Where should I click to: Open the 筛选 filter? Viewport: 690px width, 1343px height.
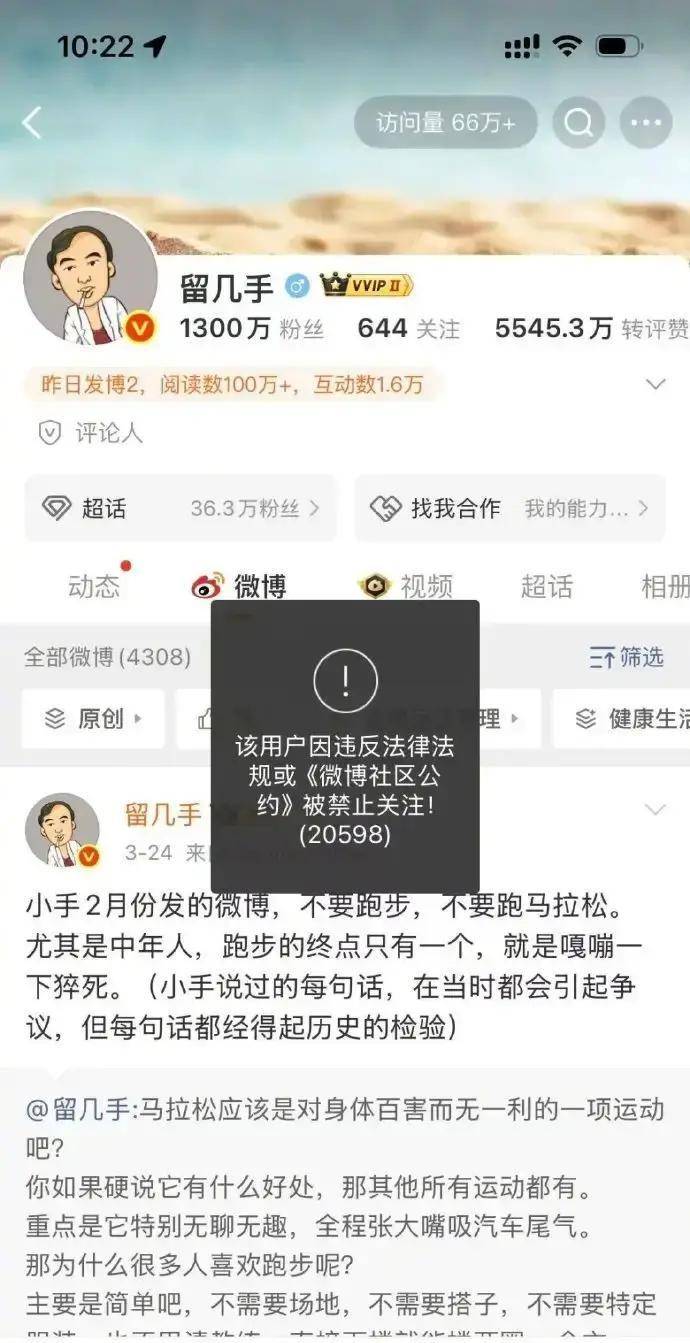coord(626,657)
